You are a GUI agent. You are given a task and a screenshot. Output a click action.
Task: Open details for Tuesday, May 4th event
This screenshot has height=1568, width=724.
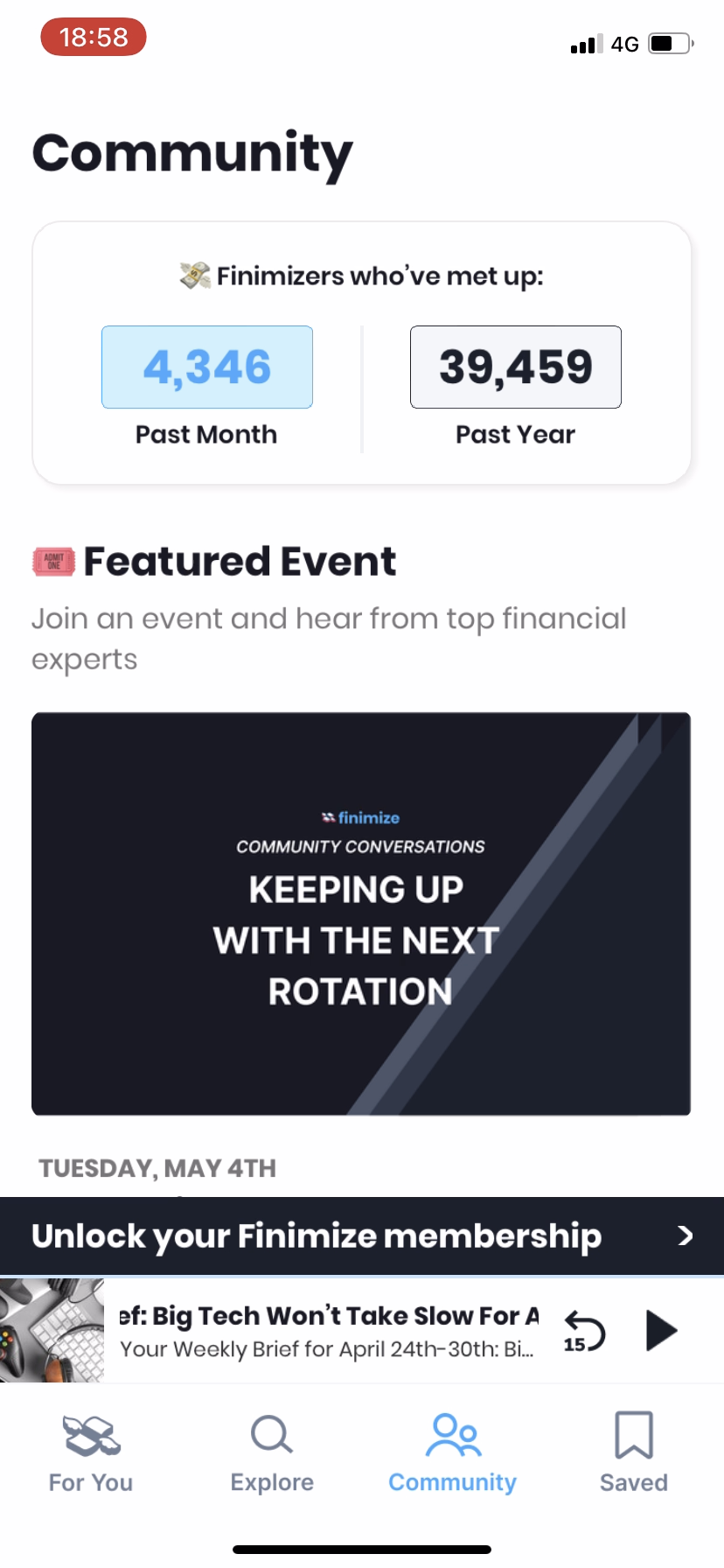click(x=157, y=1168)
